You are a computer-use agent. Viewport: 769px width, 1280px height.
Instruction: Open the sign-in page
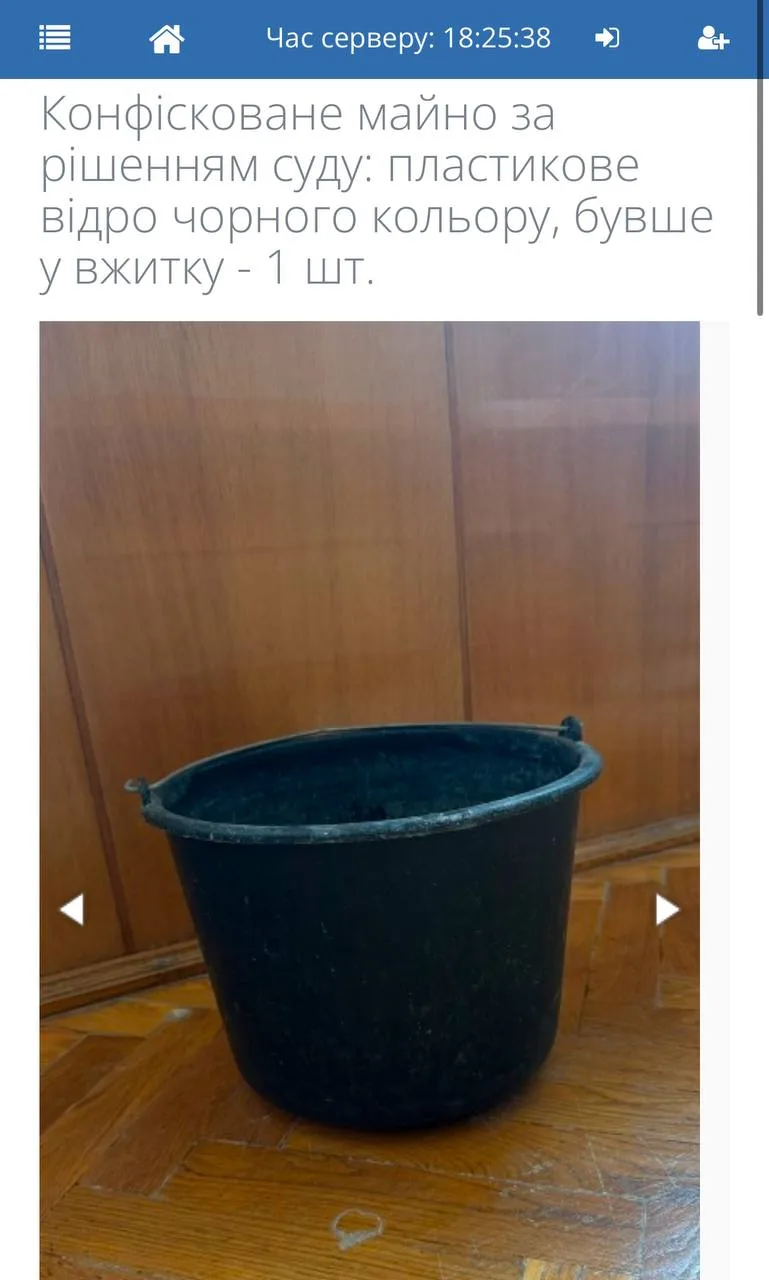pyautogui.click(x=607, y=38)
